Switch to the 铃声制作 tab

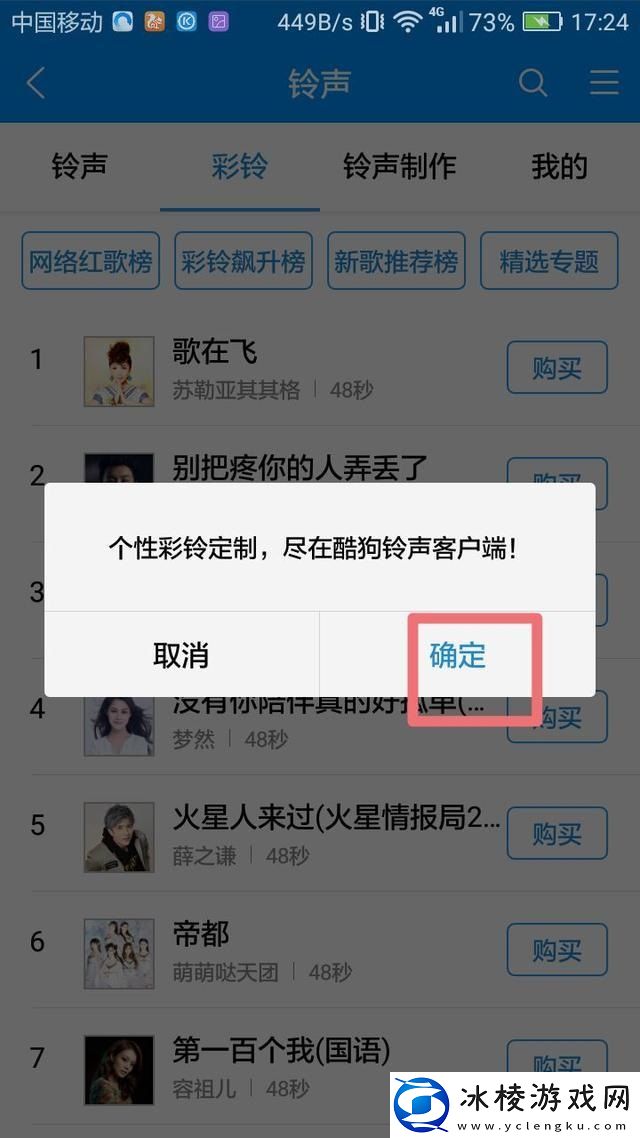[x=399, y=167]
